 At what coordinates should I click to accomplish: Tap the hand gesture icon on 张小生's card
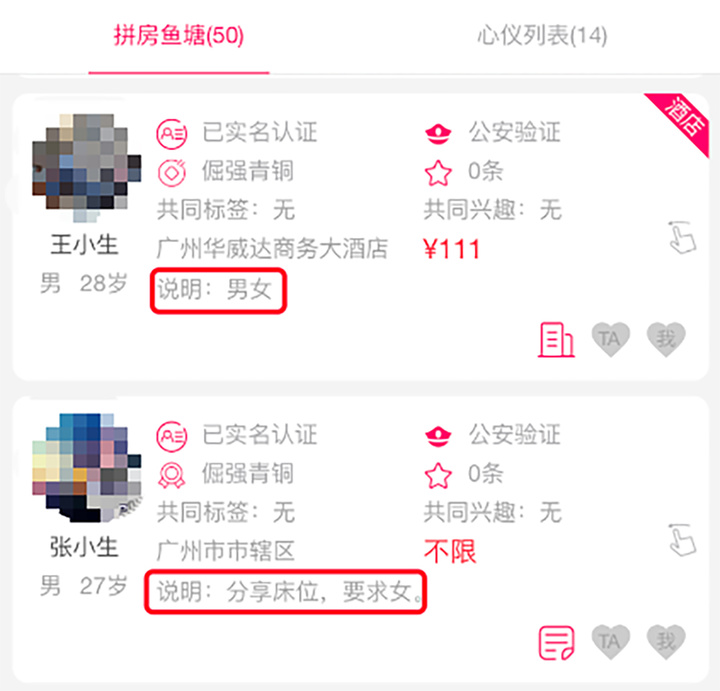click(682, 540)
